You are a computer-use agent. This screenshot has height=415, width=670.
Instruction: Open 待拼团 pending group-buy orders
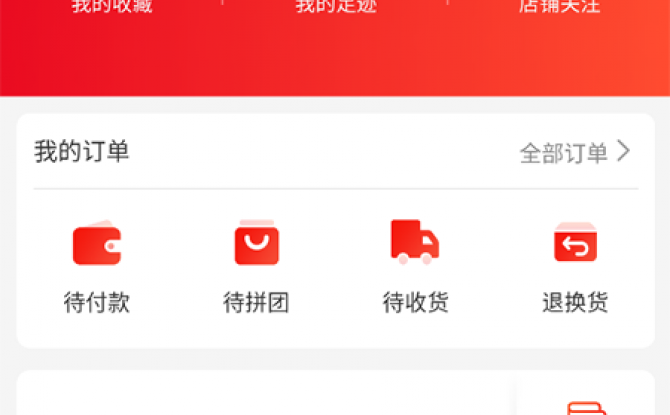click(256, 265)
